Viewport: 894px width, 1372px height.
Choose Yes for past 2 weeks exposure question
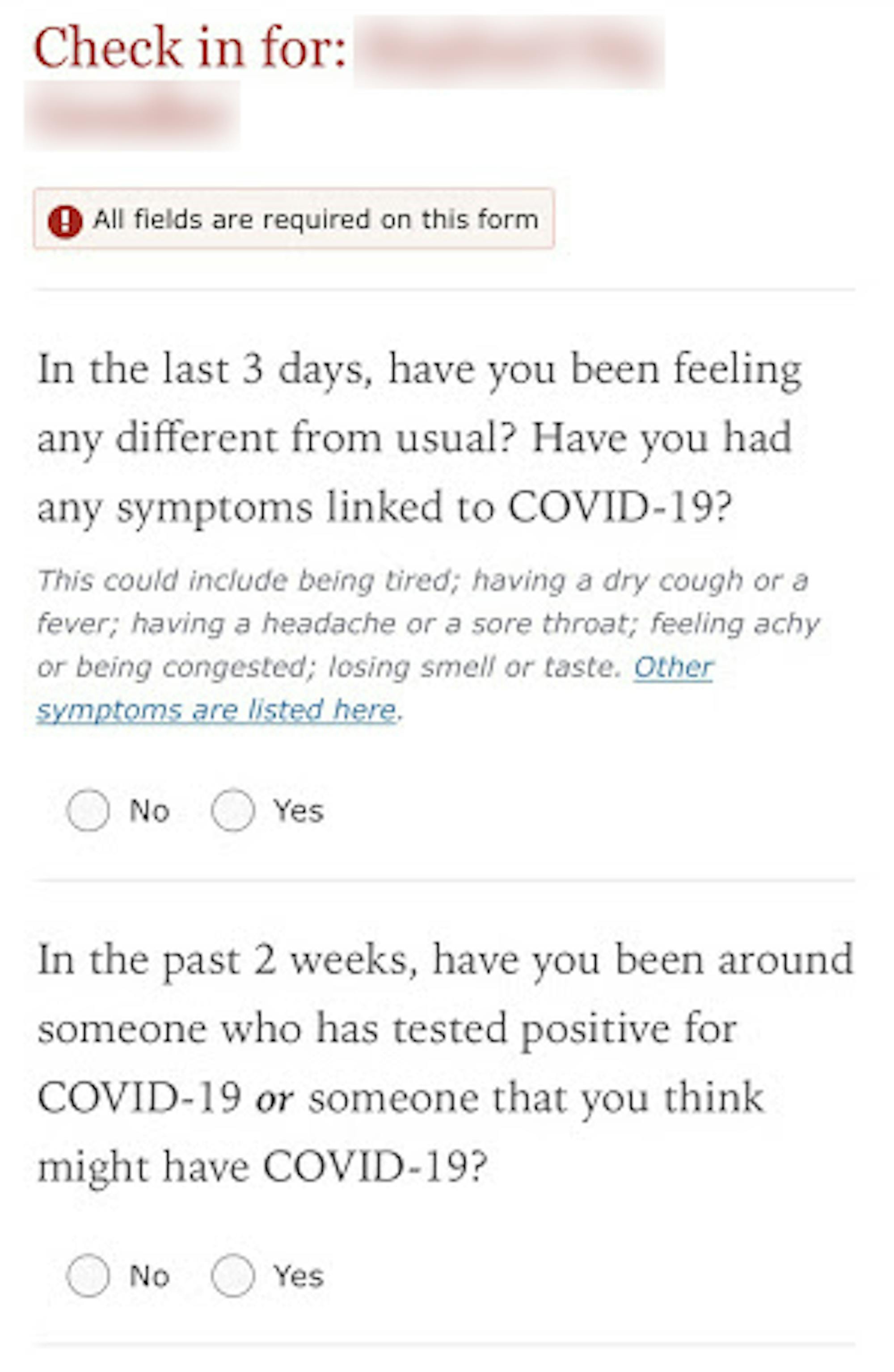tap(232, 1276)
